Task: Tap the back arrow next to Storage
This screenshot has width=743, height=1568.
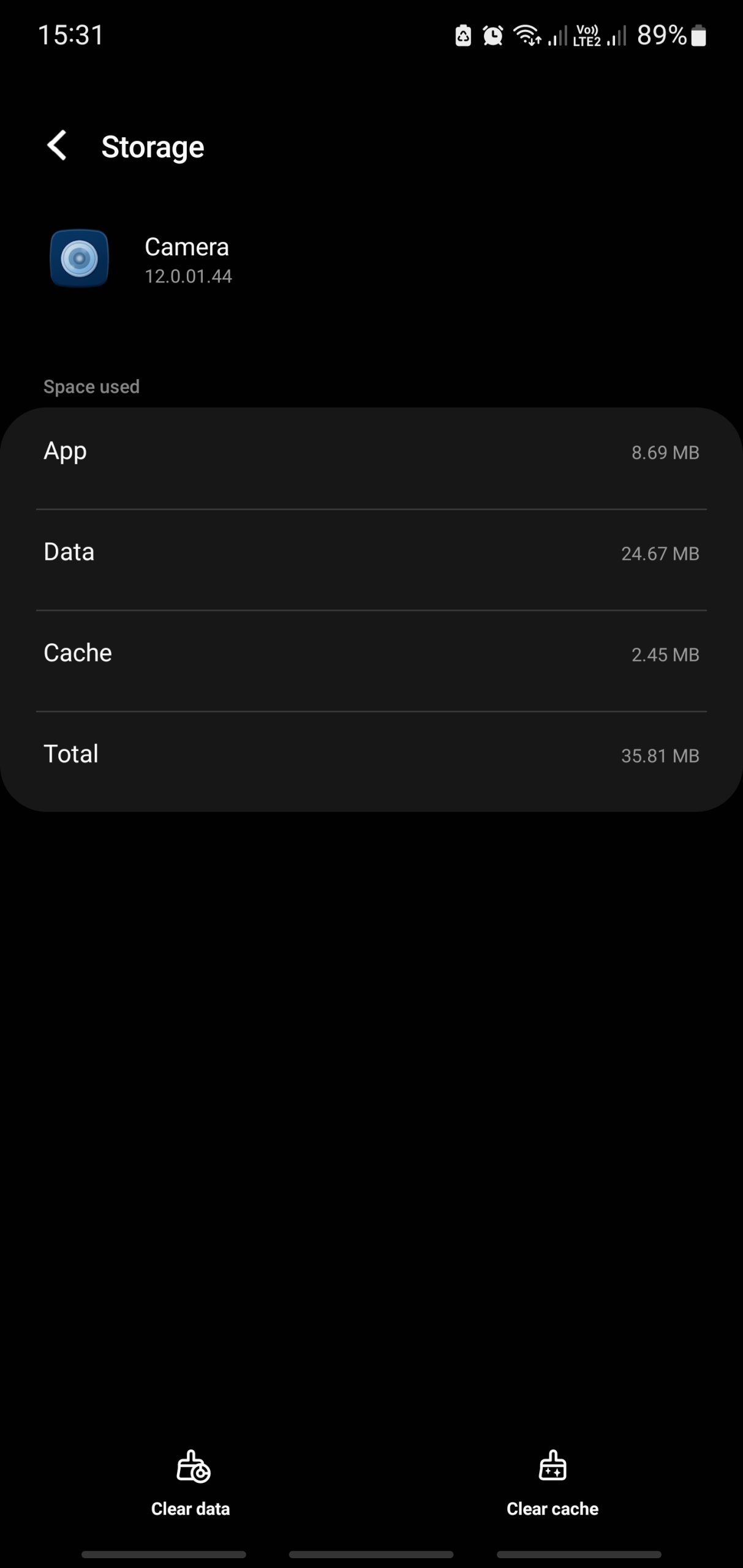Action: coord(57,146)
